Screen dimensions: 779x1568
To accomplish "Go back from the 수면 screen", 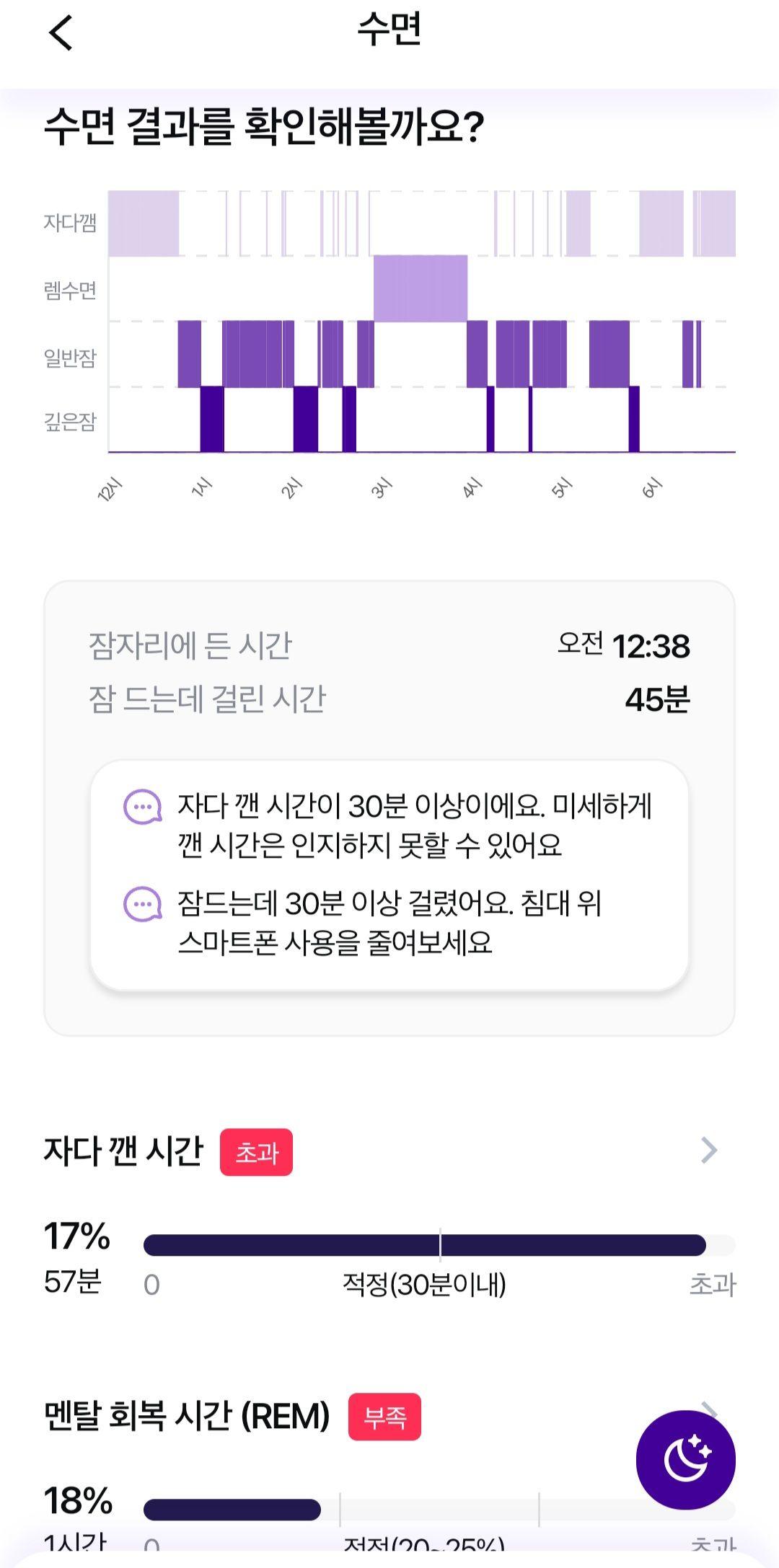I will coord(61,33).
